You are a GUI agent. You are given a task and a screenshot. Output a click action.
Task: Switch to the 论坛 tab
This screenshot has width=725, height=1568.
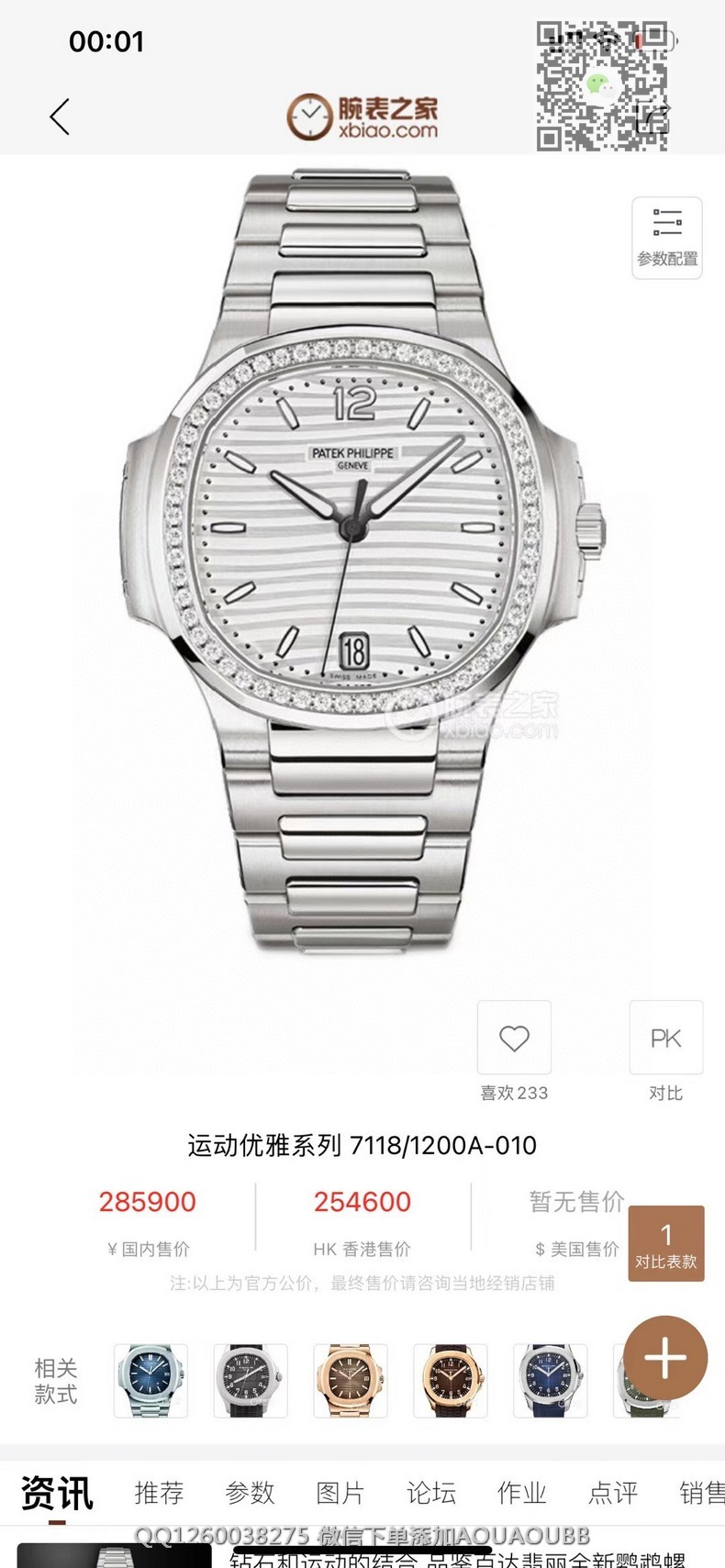click(x=431, y=1493)
